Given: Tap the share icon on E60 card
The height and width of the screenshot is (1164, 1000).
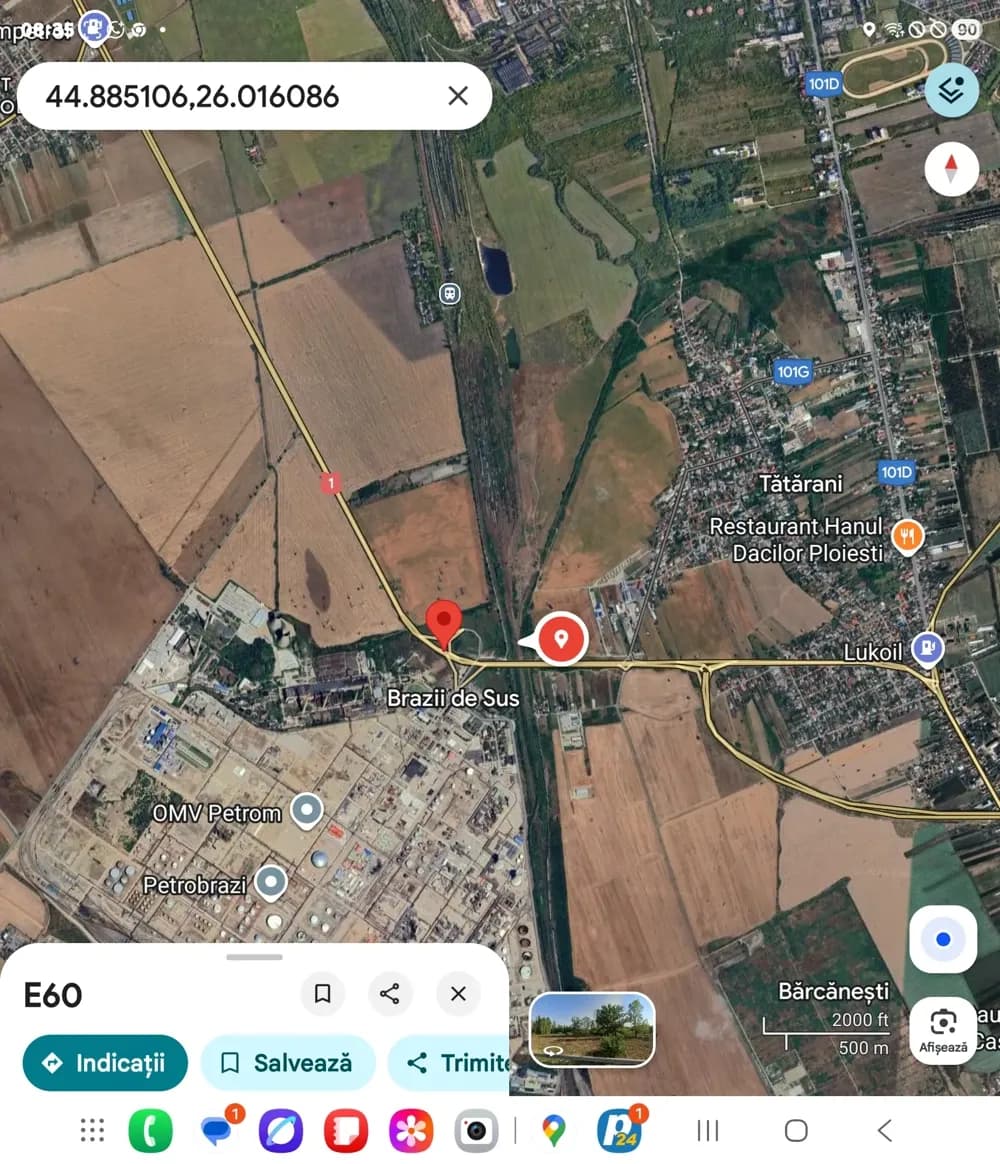Looking at the screenshot, I should click(390, 994).
